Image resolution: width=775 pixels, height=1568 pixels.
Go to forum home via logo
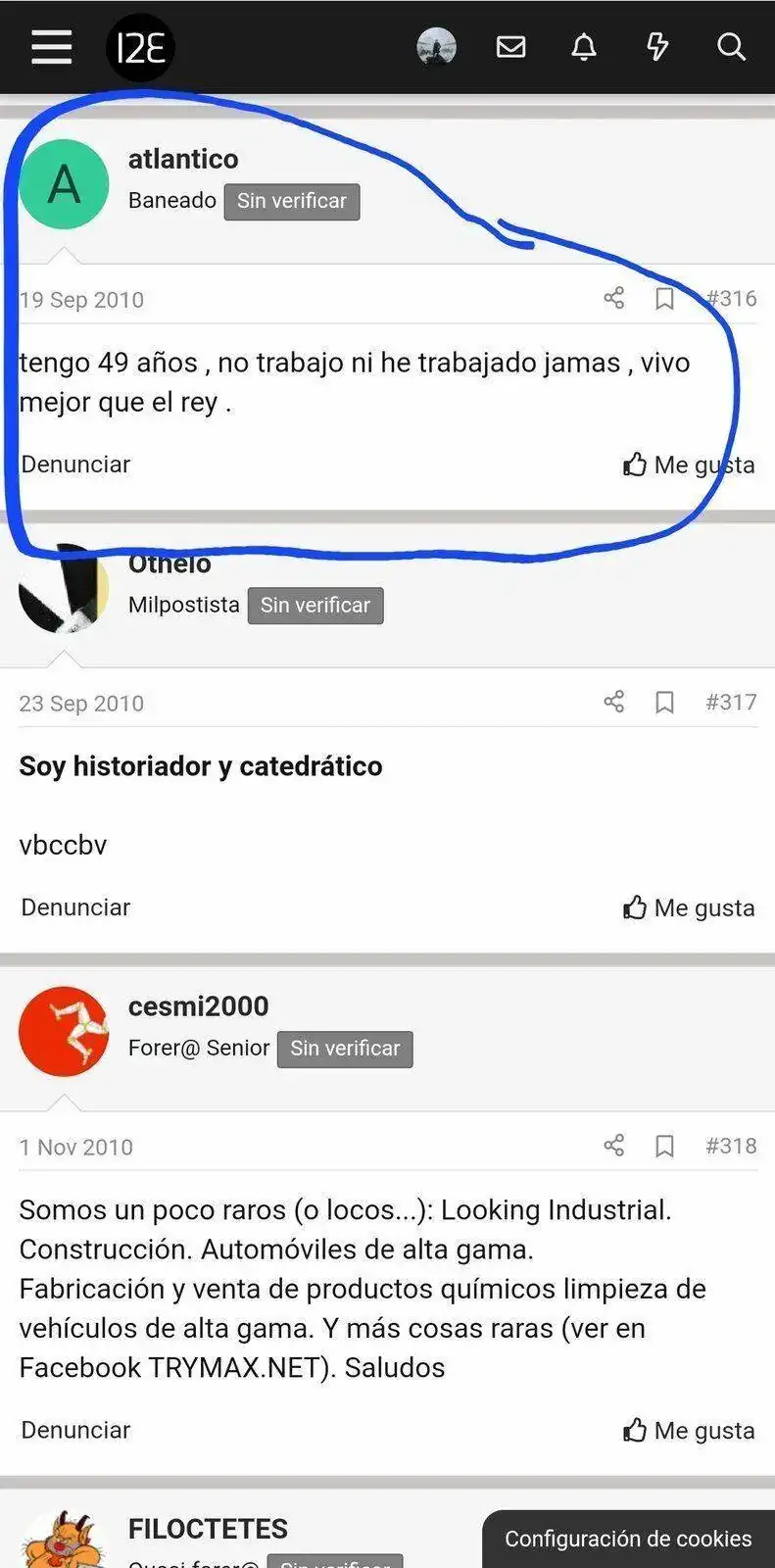(x=140, y=47)
